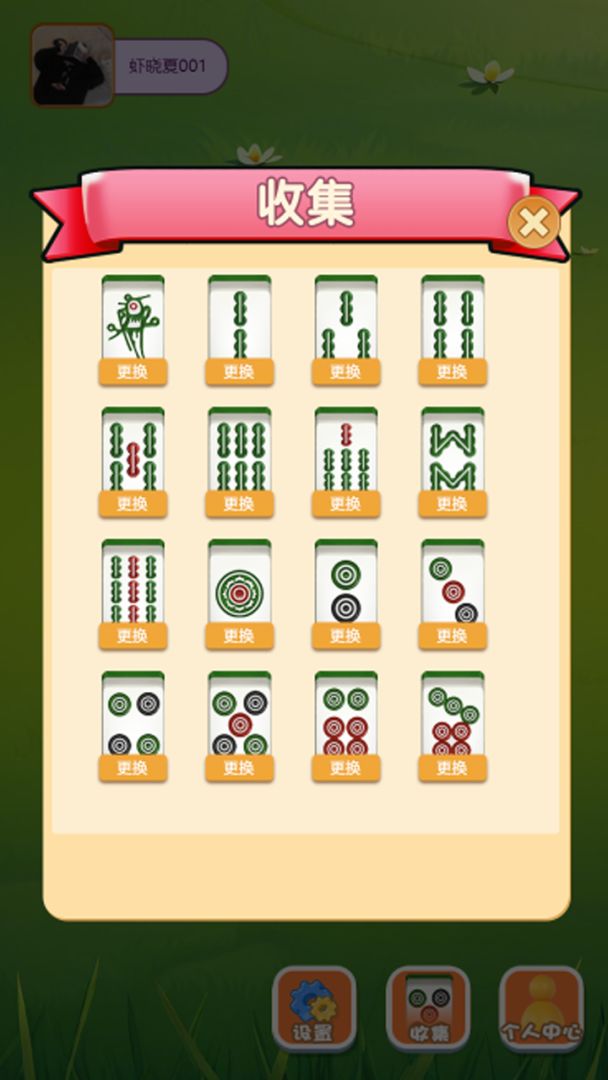Open 设置 settings button
This screenshot has height=1080, width=608.
314,1008
